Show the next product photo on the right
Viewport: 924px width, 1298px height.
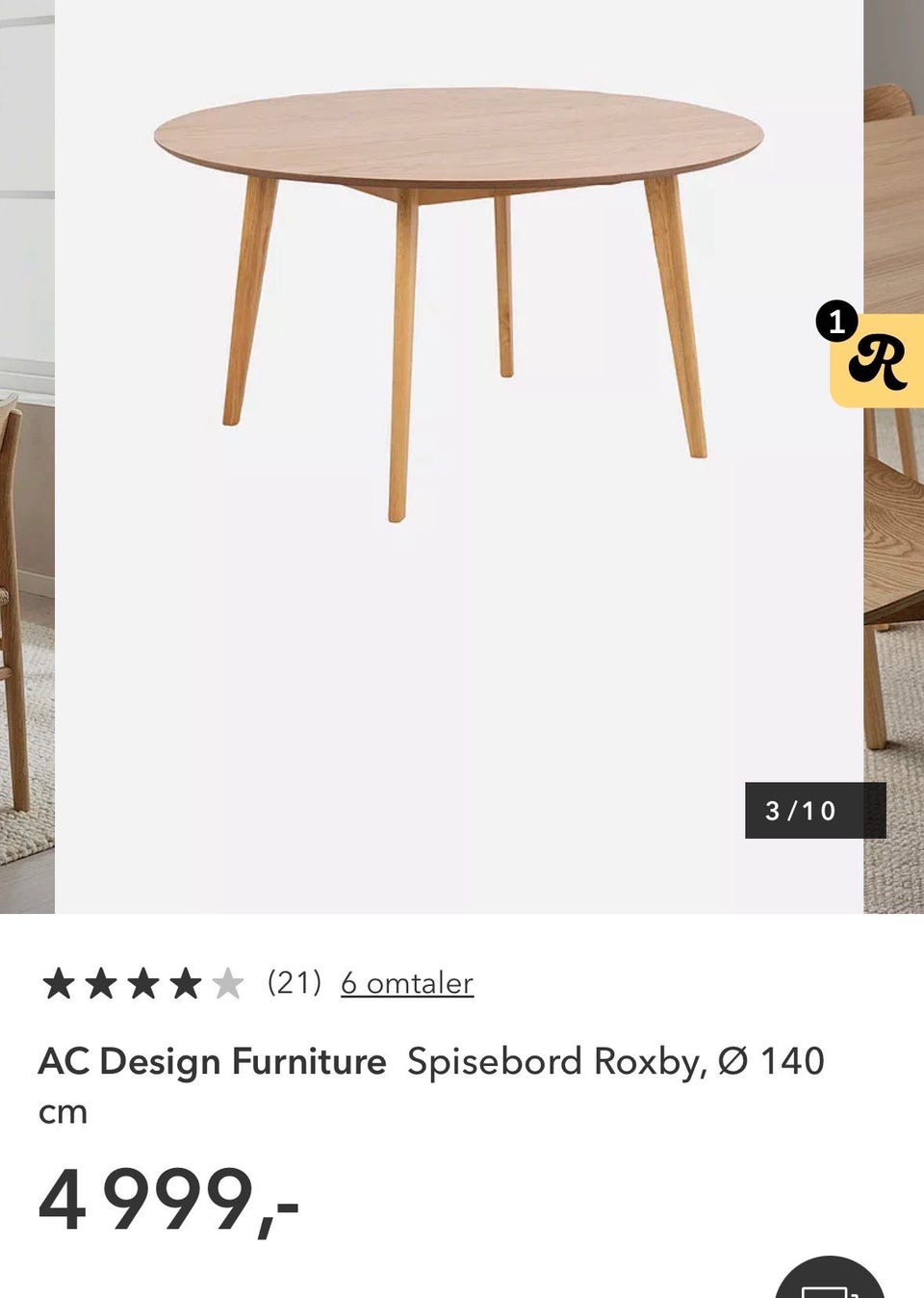coord(895,578)
